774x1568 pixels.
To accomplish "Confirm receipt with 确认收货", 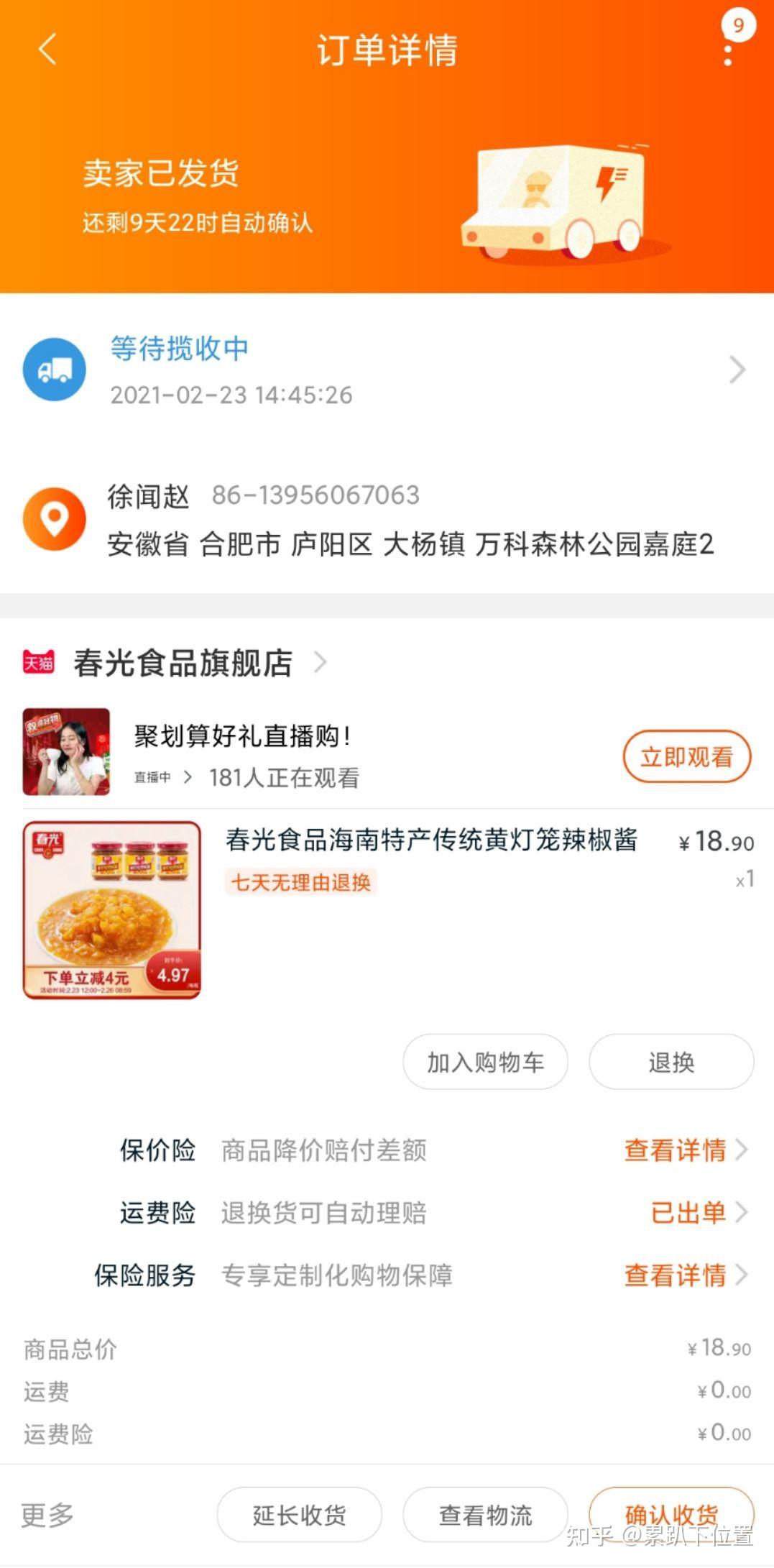I will click(x=671, y=1516).
